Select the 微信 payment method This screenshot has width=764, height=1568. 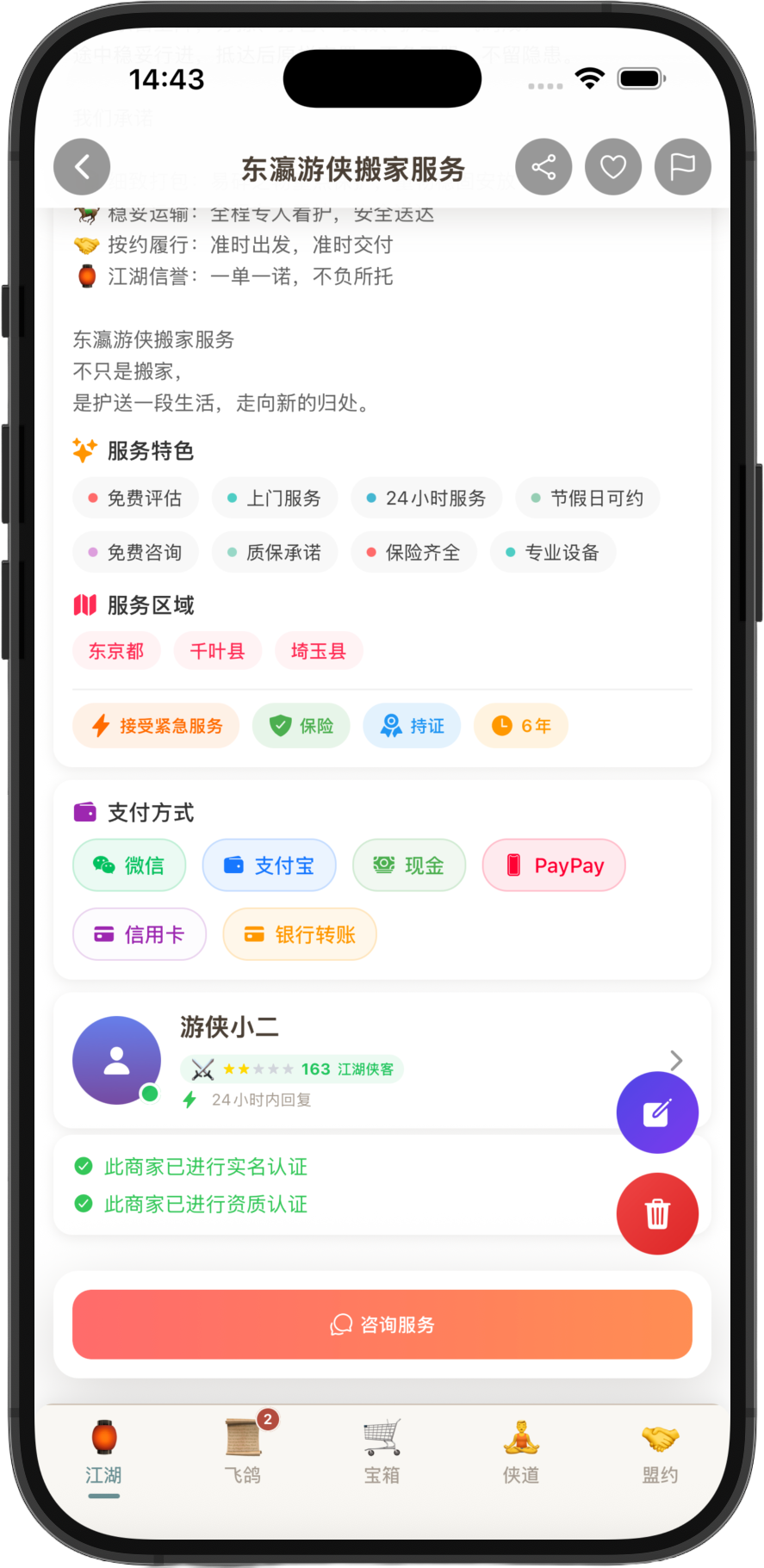click(129, 865)
